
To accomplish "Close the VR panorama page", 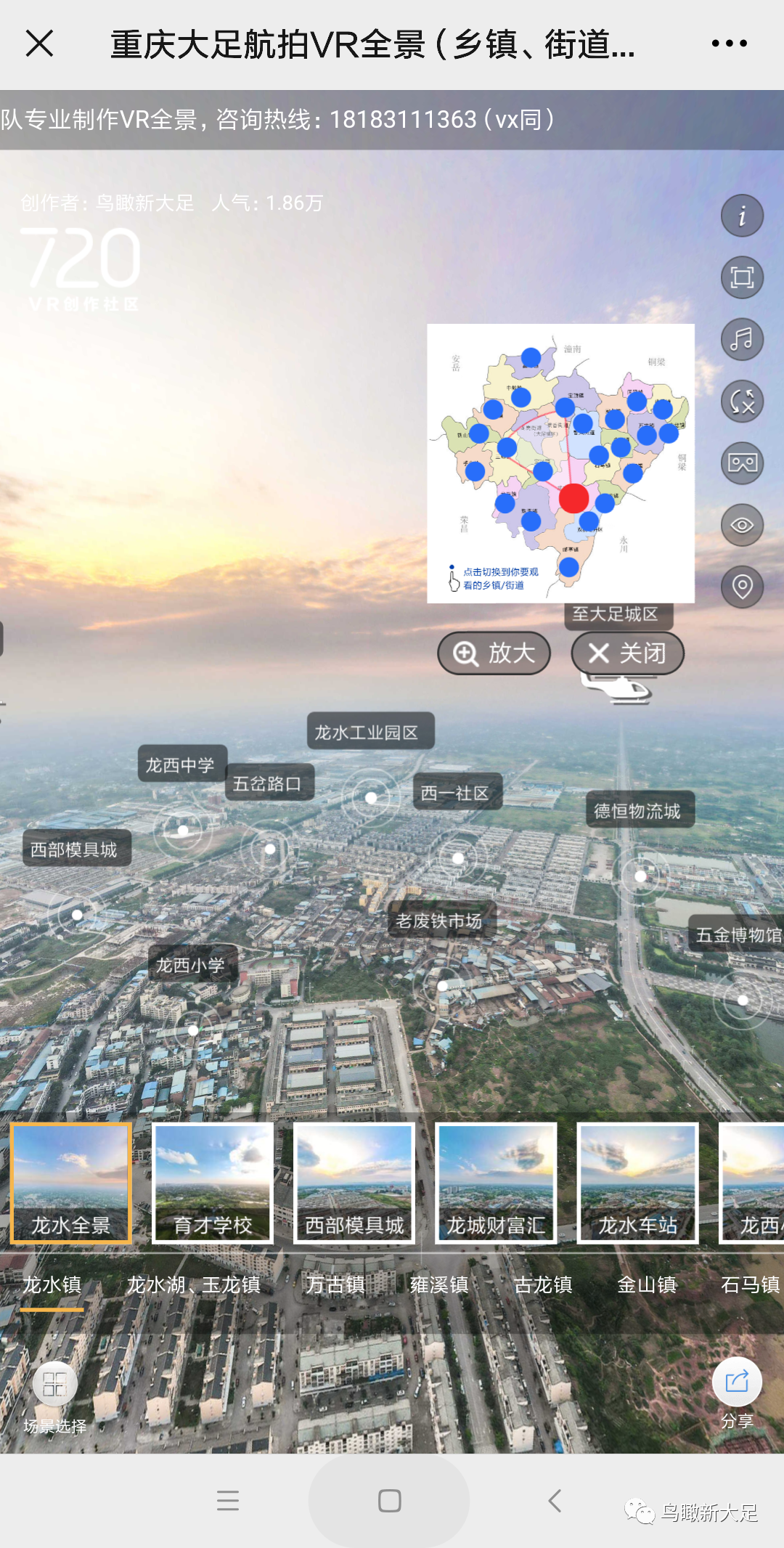I will pyautogui.click(x=40, y=44).
